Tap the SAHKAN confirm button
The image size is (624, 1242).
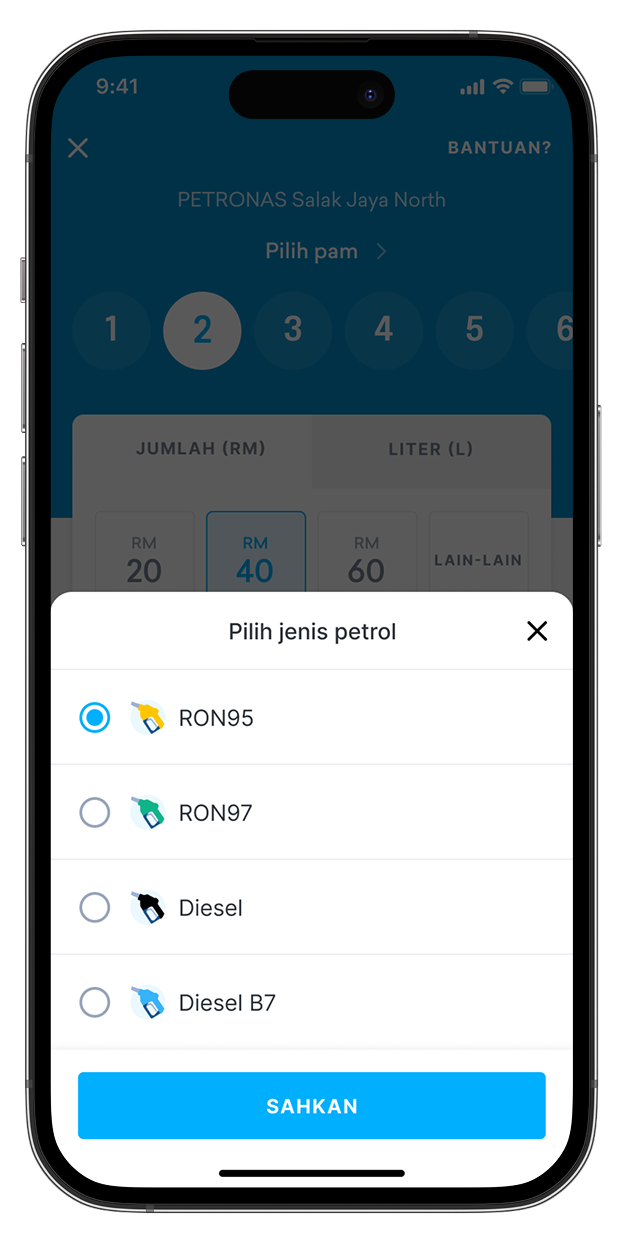pyautogui.click(x=312, y=1106)
